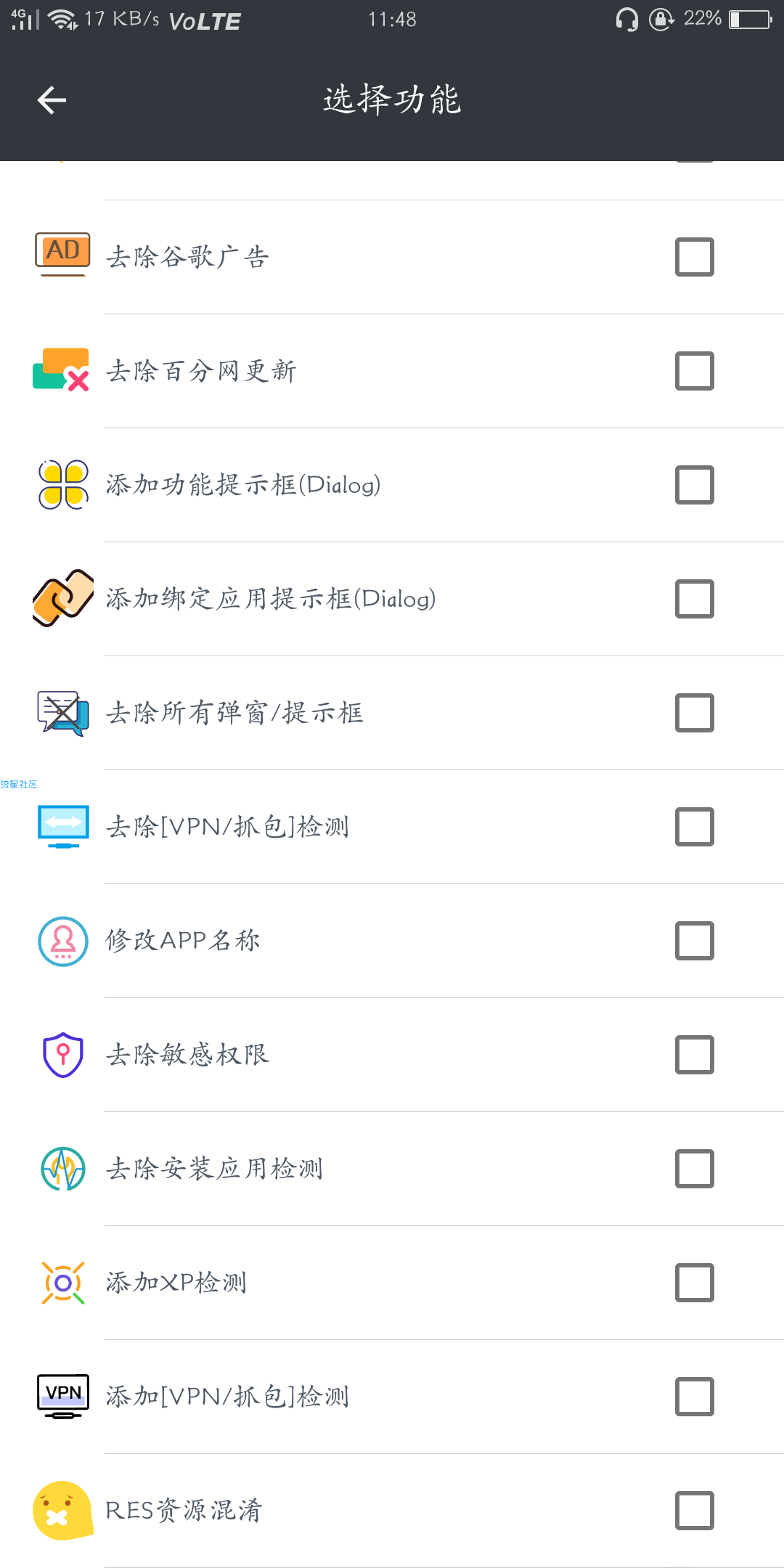Tick the 修改APP名称 checkbox
784x1568 pixels.
695,941
